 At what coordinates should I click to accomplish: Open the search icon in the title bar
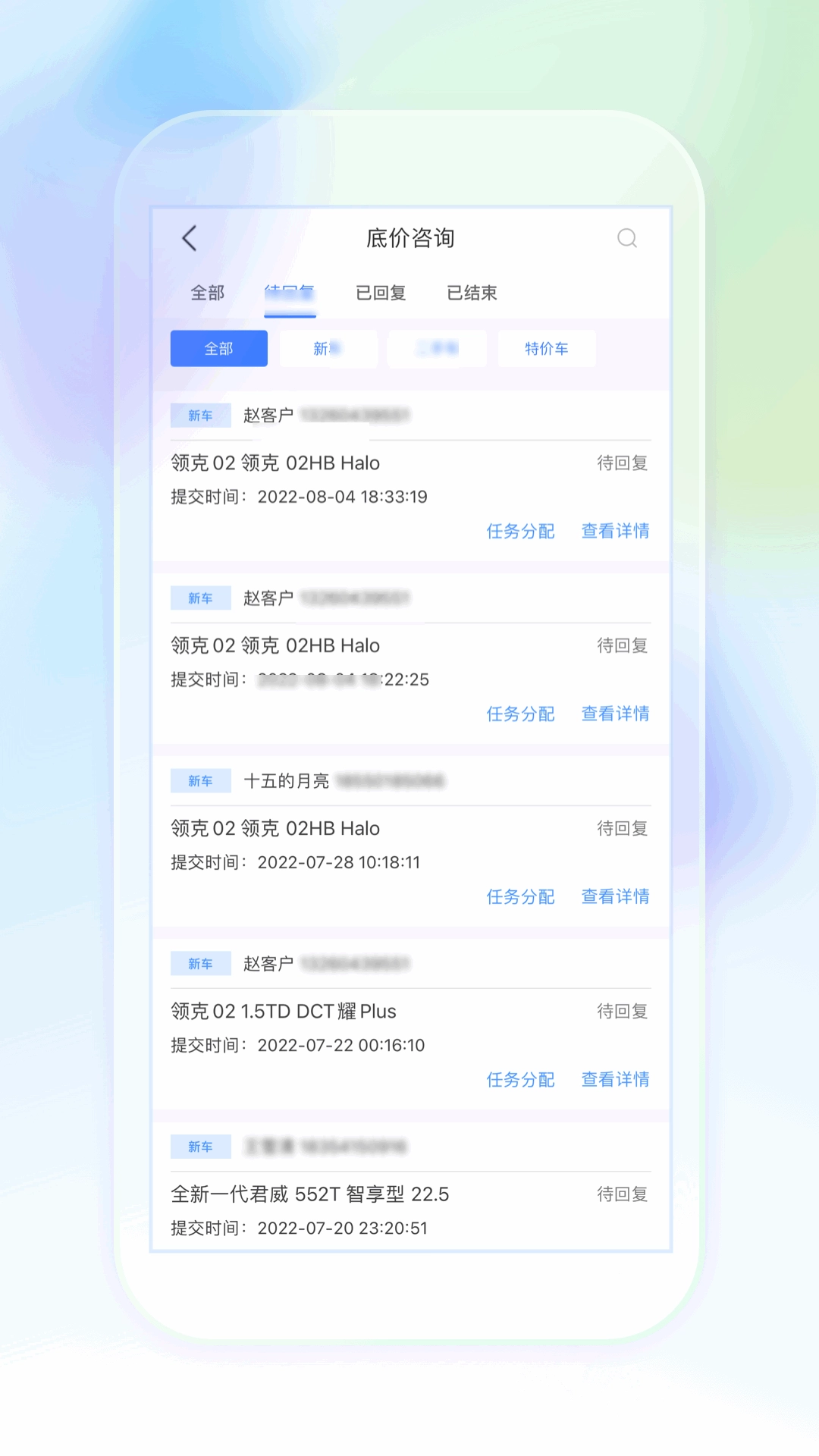click(x=628, y=239)
